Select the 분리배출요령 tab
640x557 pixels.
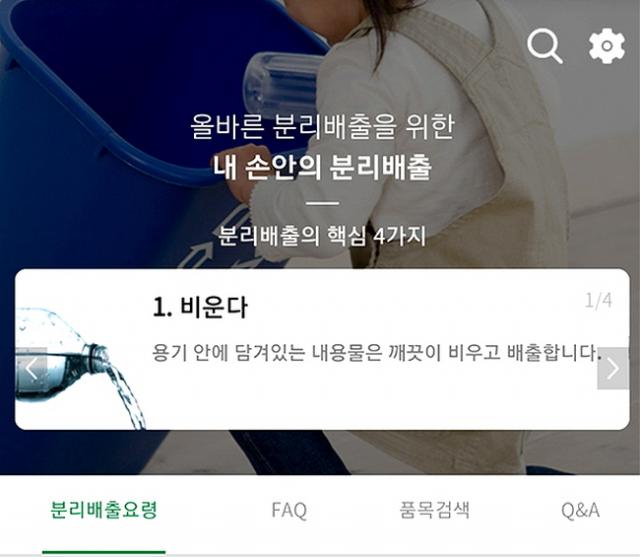click(104, 510)
